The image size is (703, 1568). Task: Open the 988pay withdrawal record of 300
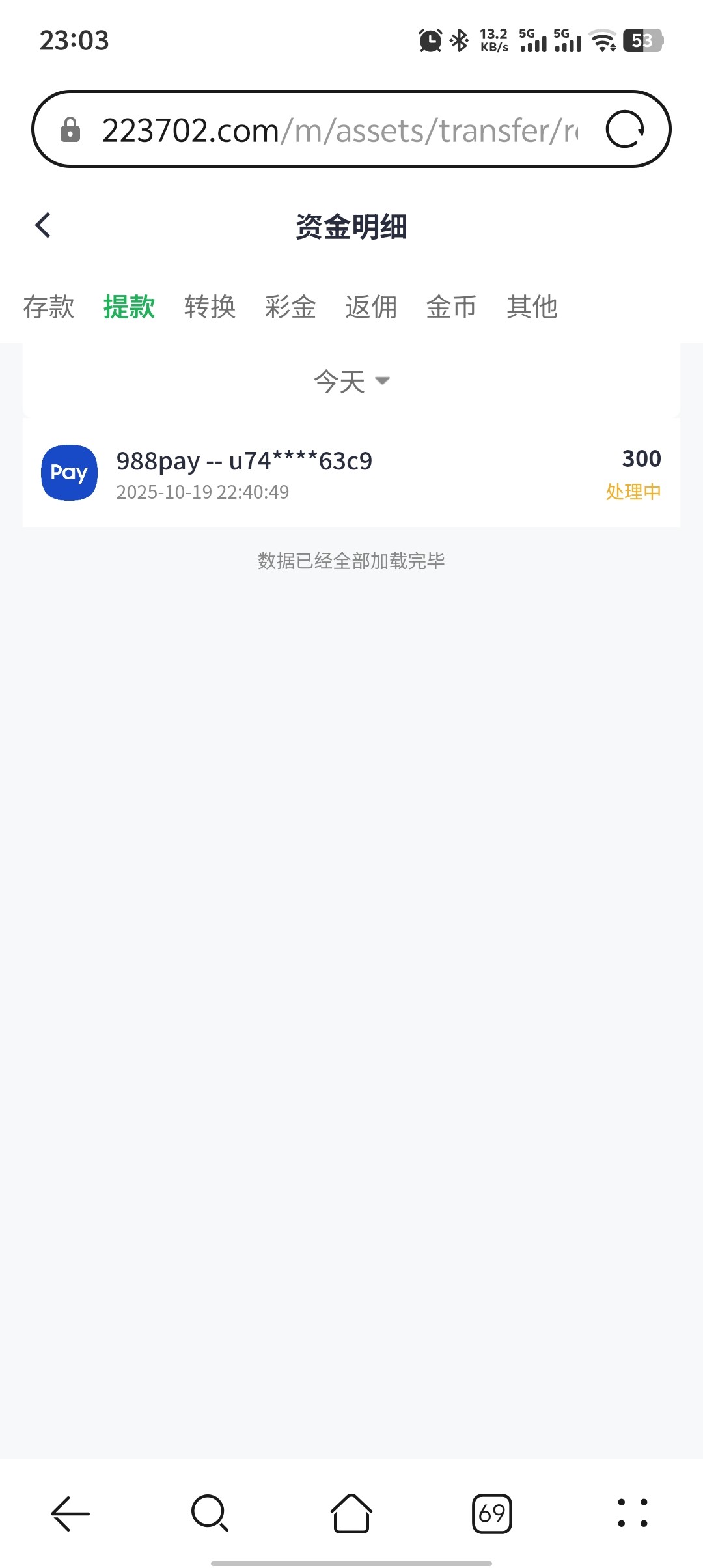point(351,473)
